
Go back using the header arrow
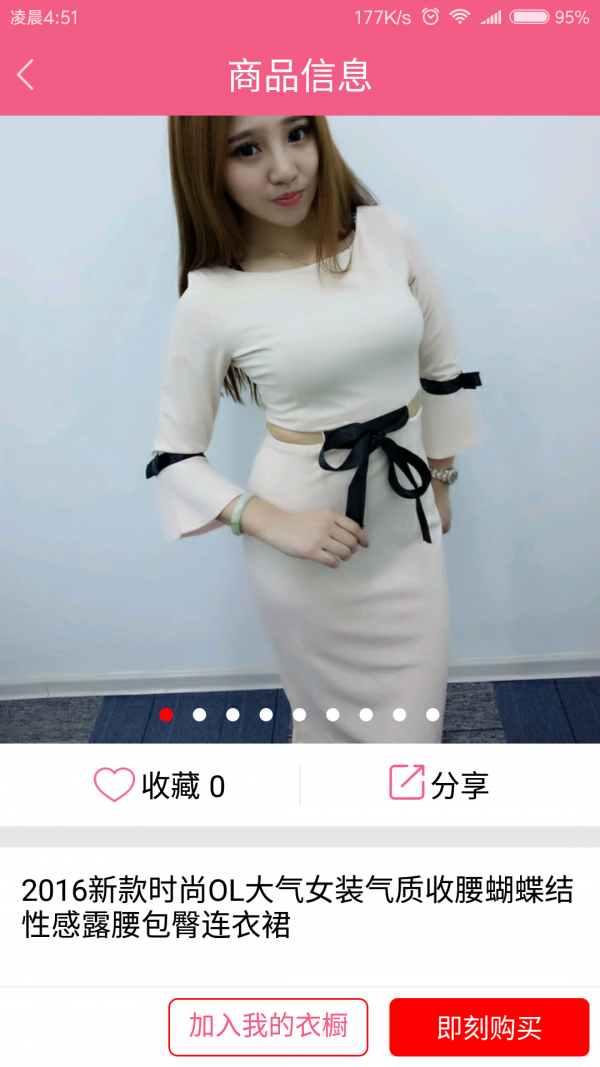click(26, 75)
